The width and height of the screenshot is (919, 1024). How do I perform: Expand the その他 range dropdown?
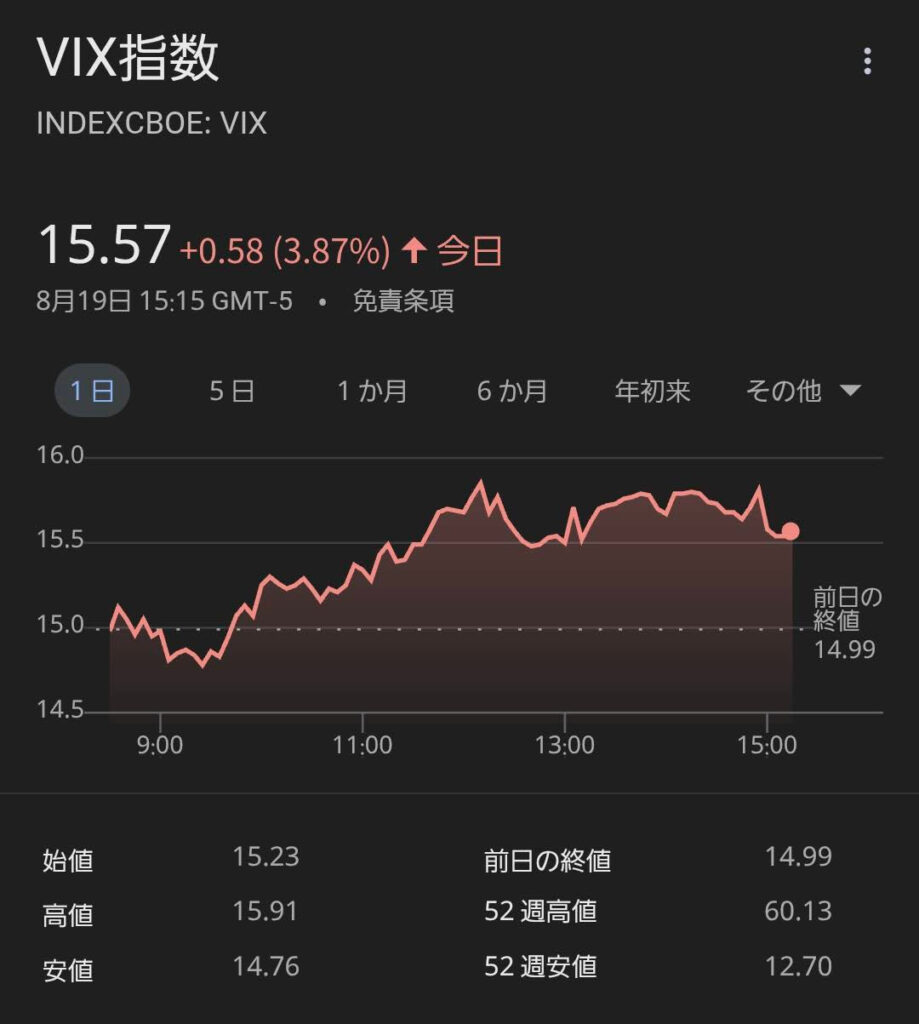(x=802, y=390)
